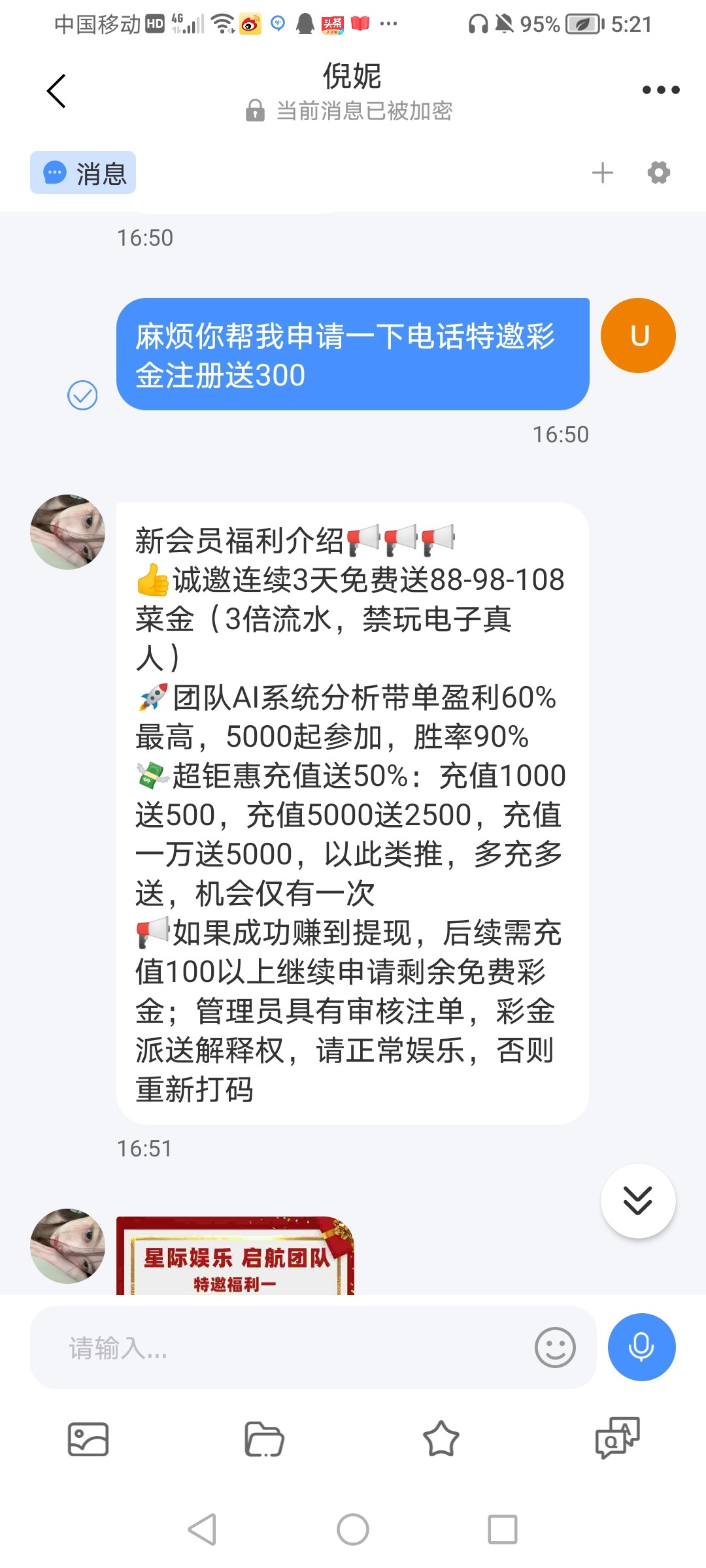
Task: Open the emoji picker
Action: tap(555, 1348)
